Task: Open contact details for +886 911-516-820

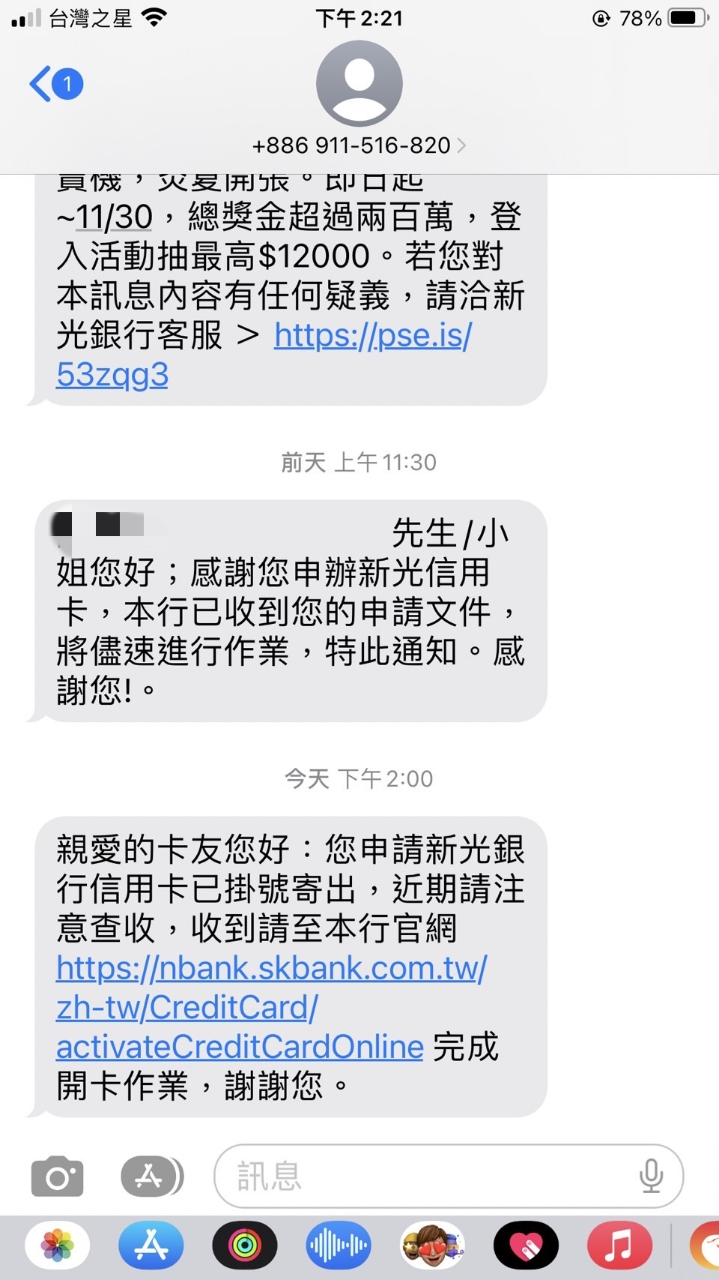Action: click(359, 100)
